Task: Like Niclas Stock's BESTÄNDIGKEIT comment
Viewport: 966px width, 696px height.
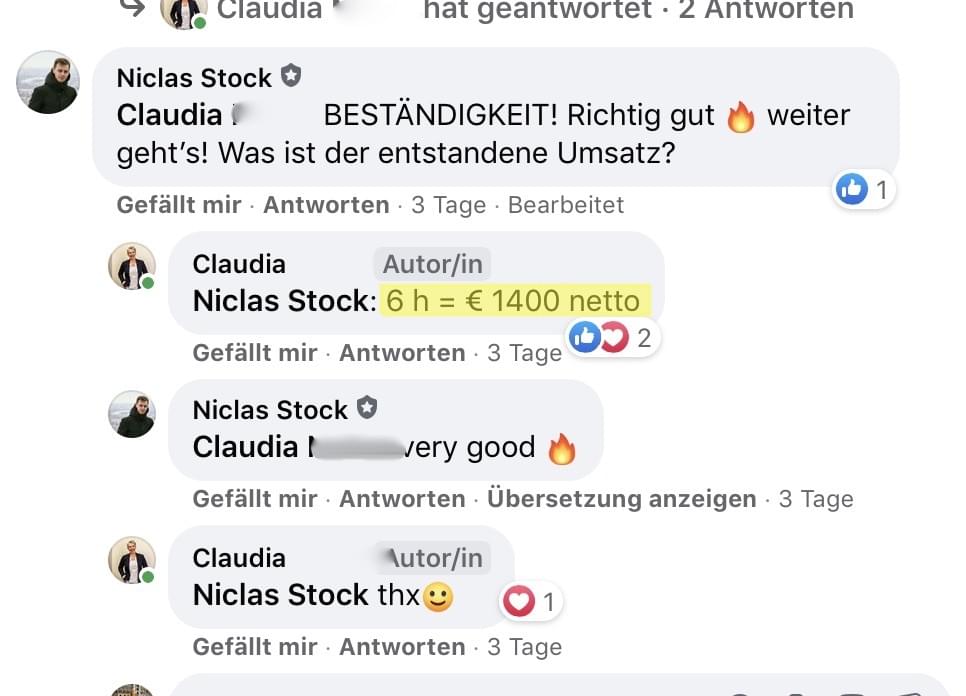Action: pos(178,205)
